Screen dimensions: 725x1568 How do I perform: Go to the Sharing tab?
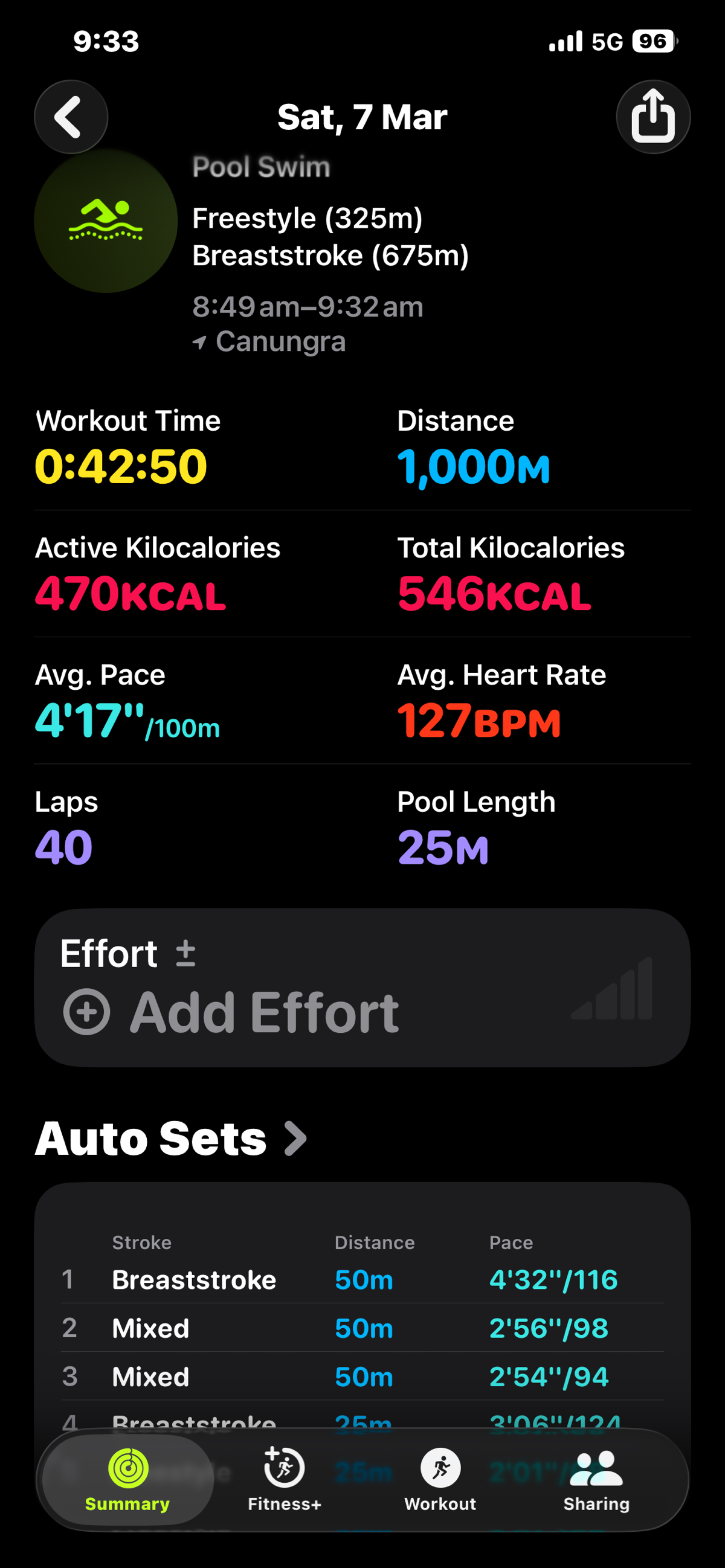coord(596,1479)
